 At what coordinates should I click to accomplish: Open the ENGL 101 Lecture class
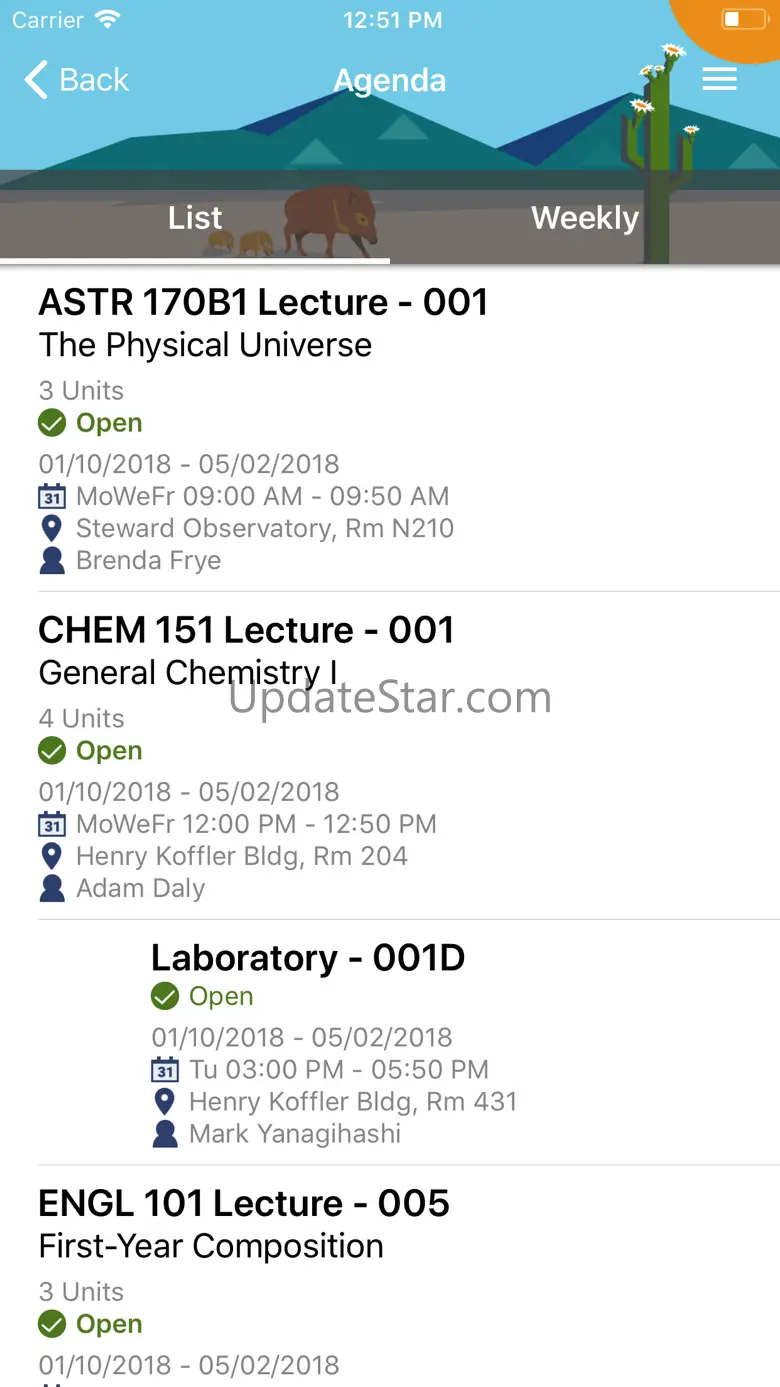244,1203
